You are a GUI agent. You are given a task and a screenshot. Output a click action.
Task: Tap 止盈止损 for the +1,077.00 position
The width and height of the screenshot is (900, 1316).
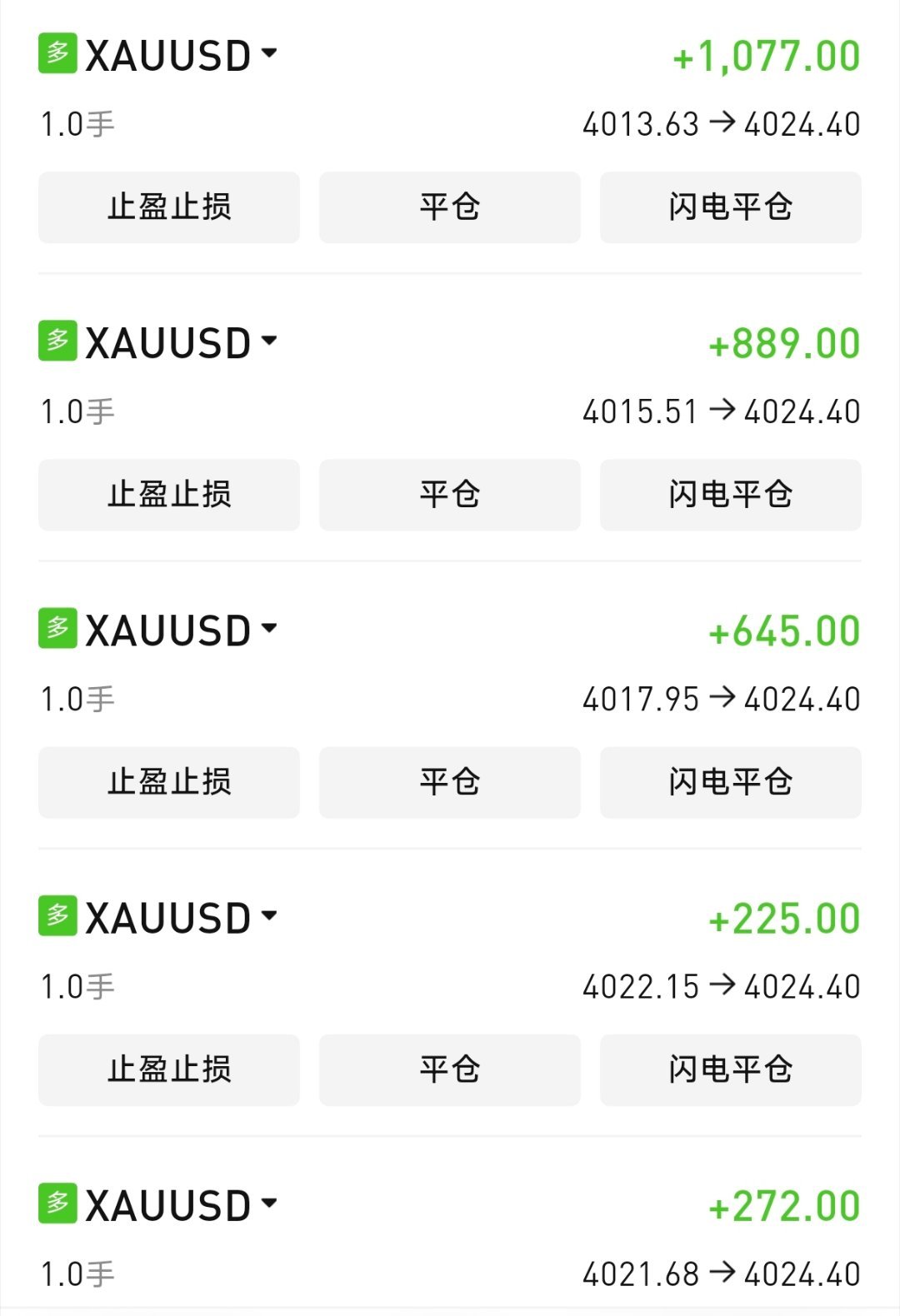coord(169,207)
